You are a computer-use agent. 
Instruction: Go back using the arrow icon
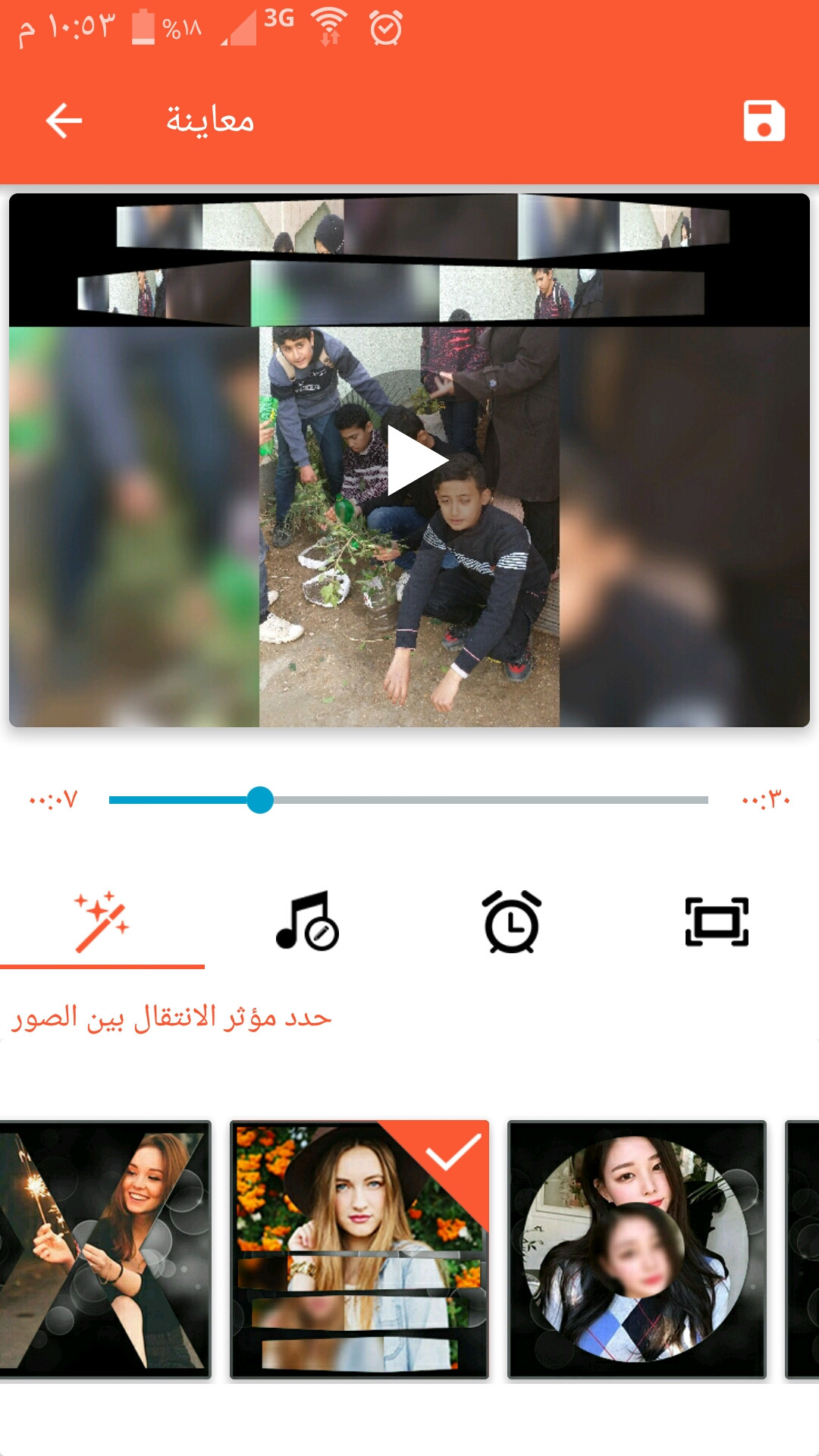(x=64, y=121)
